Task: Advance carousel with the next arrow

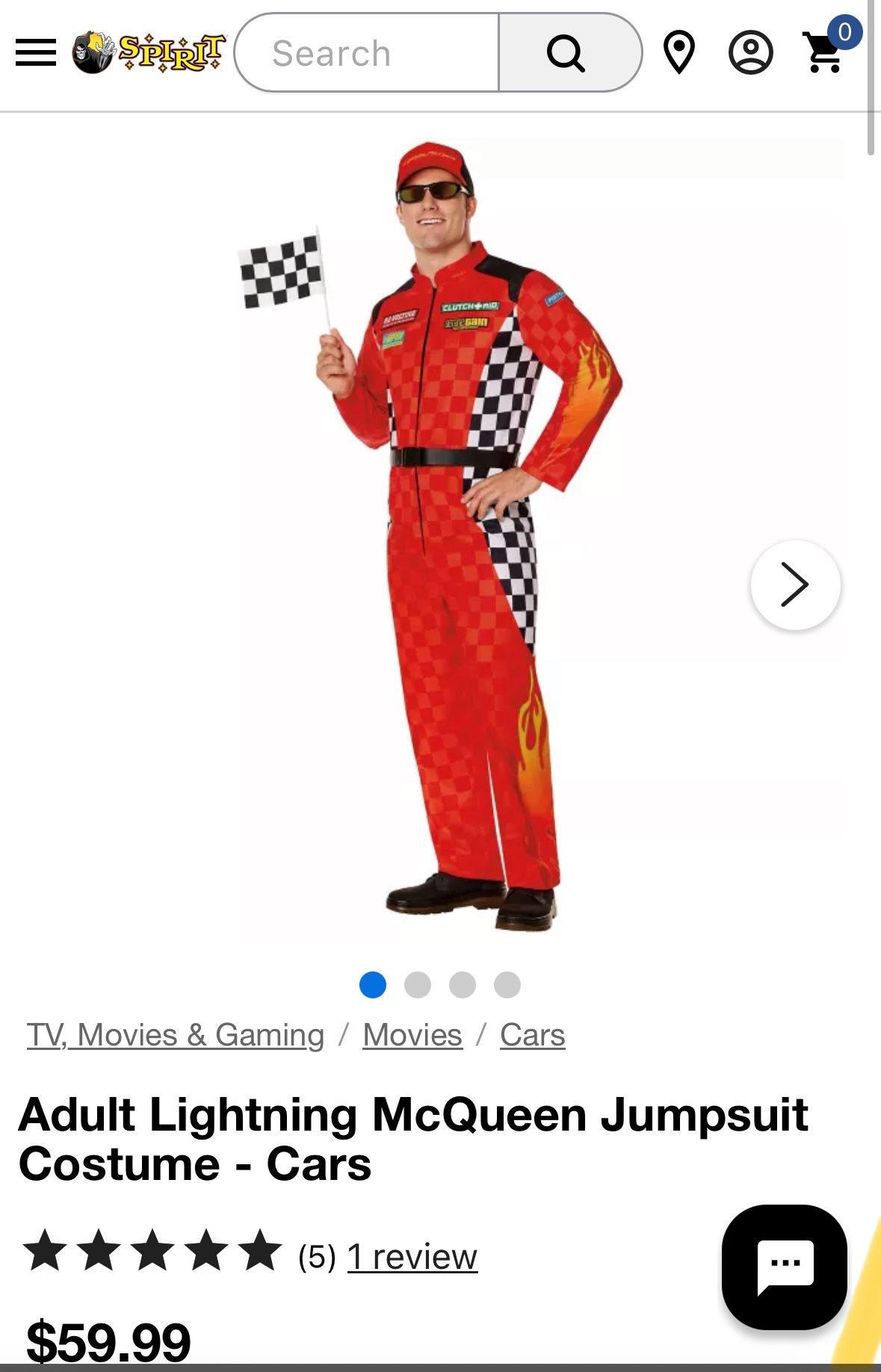Action: (x=795, y=586)
